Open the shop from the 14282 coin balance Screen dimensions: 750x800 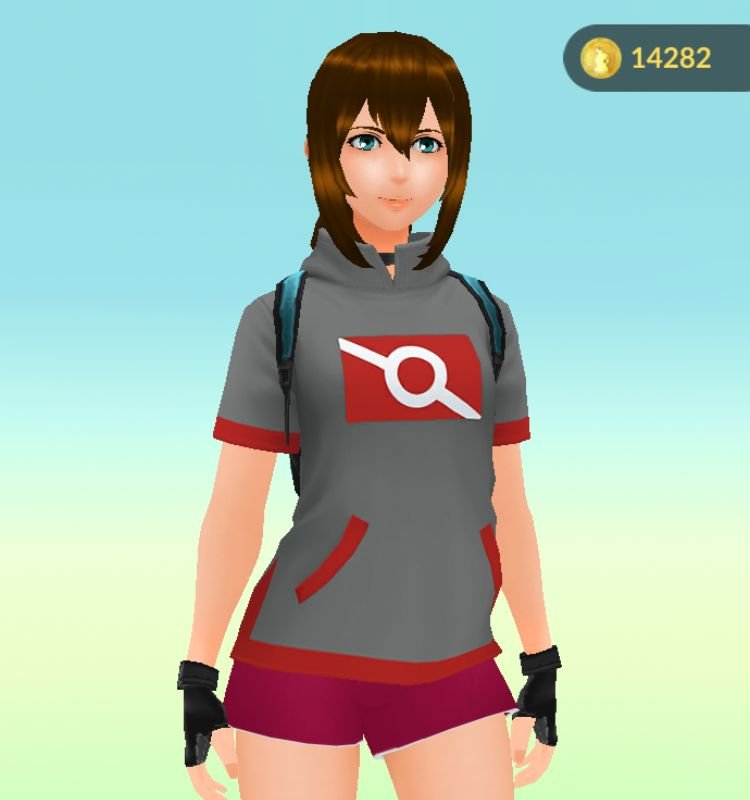click(x=655, y=57)
